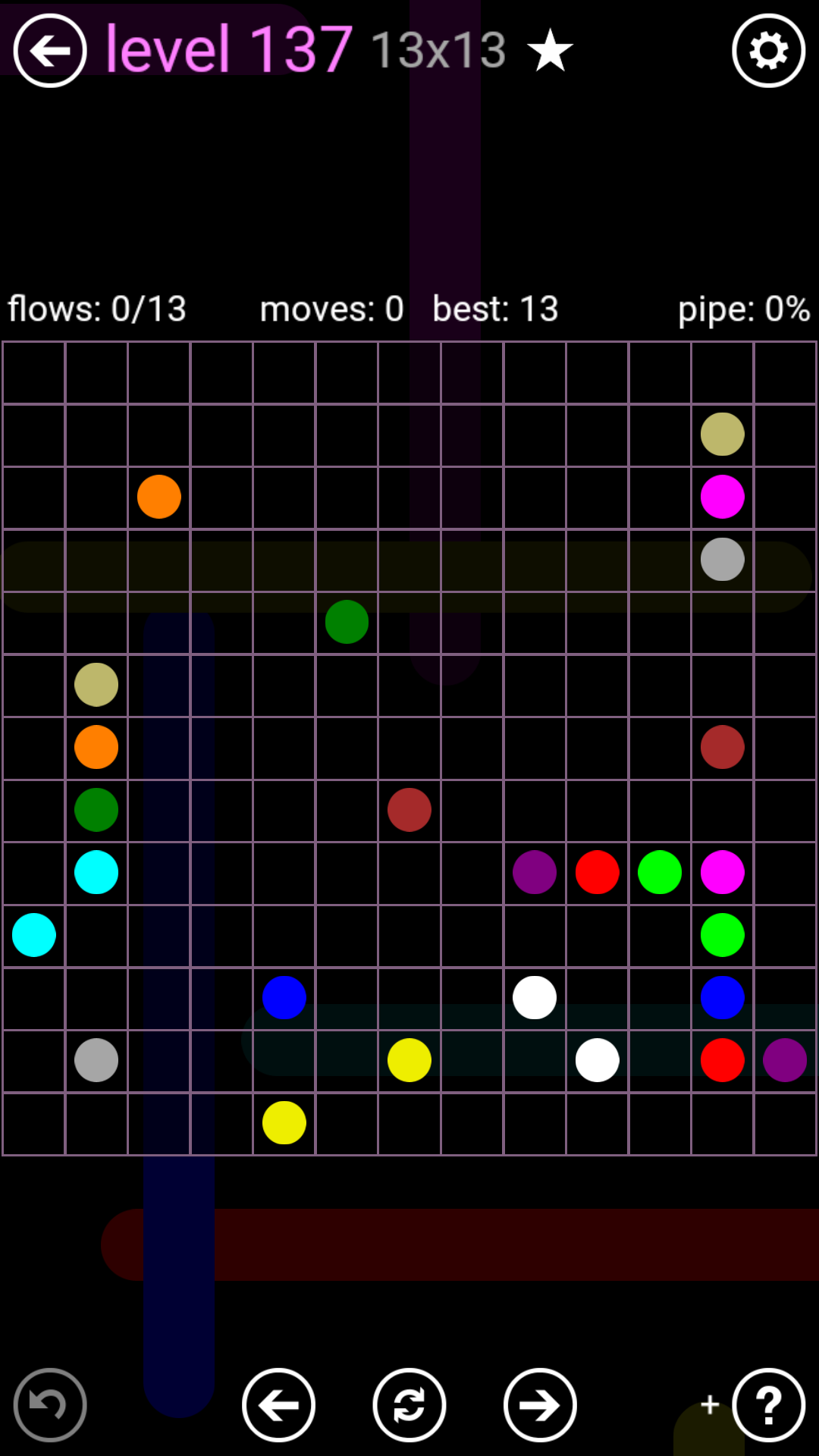Undo the last move
The image size is (819, 1456).
click(50, 1404)
